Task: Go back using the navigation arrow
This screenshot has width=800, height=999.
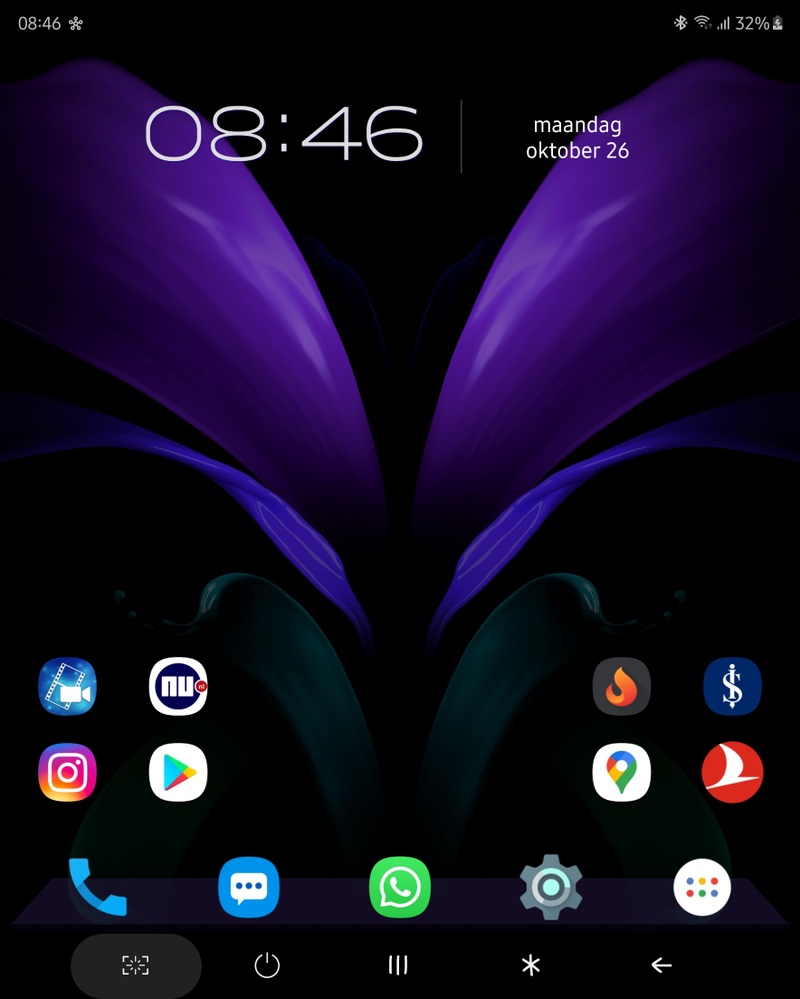Action: click(661, 965)
